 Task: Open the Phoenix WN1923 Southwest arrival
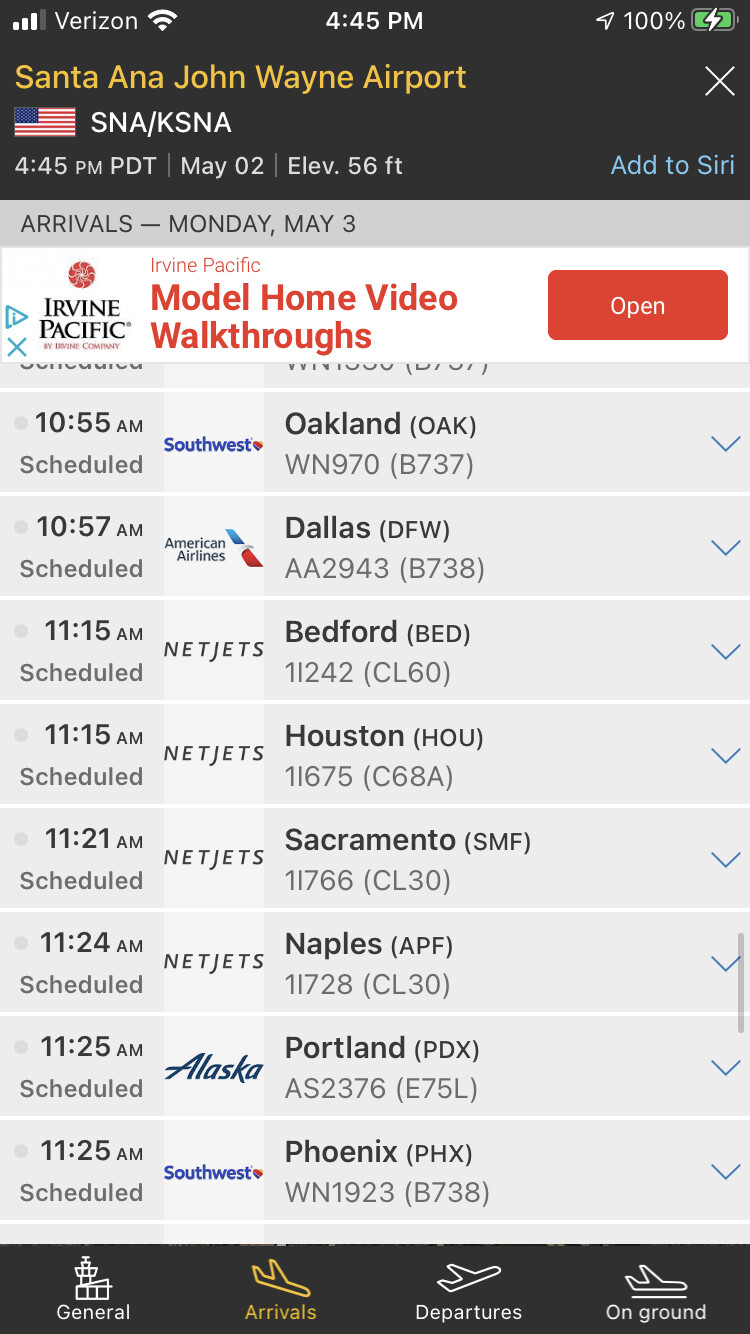coord(725,1171)
